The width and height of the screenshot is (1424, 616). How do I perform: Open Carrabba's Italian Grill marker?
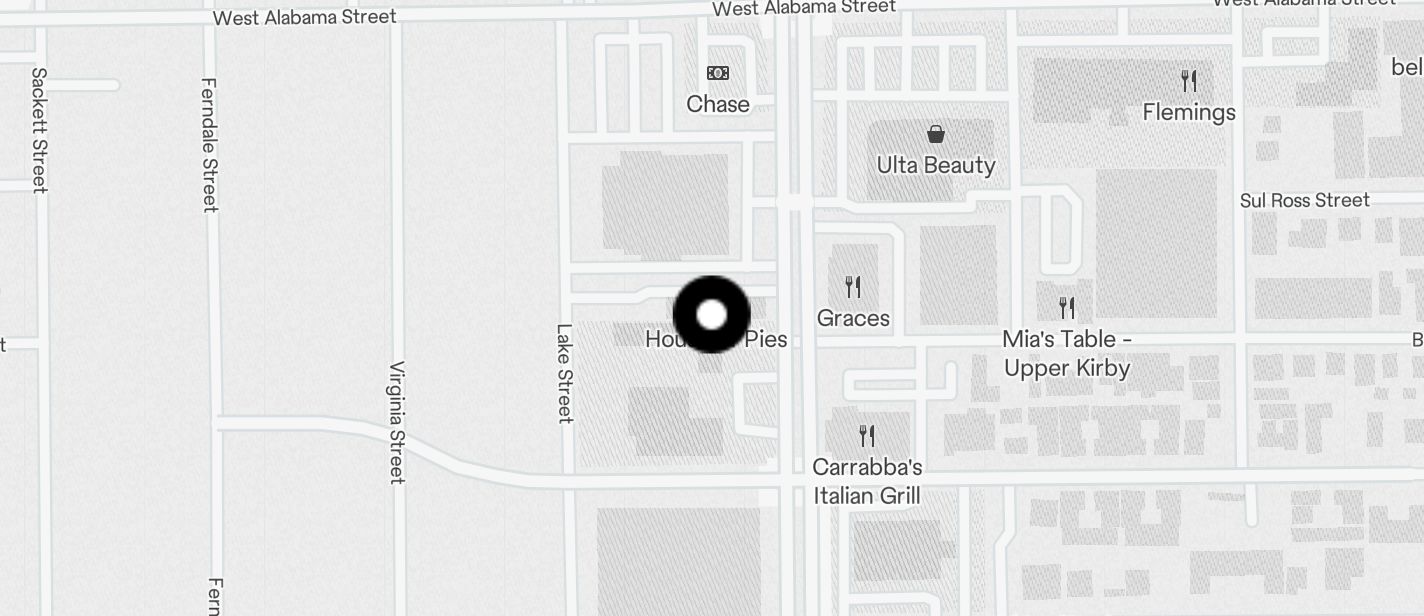867,436
